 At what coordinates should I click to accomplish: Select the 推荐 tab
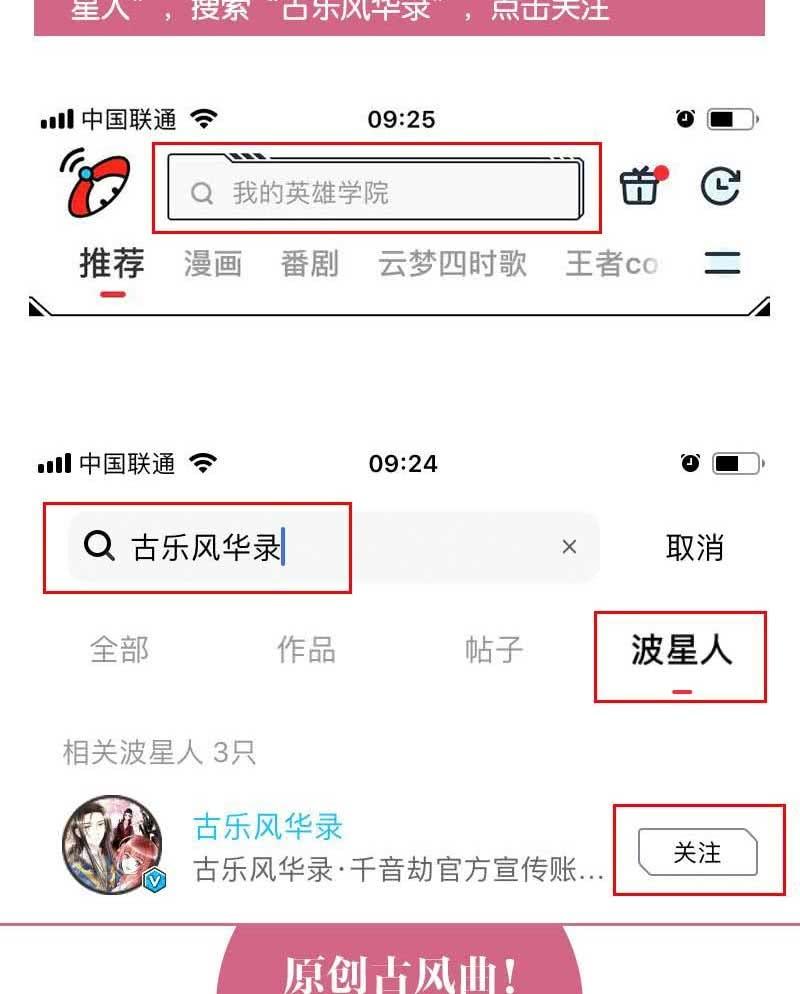(x=111, y=262)
